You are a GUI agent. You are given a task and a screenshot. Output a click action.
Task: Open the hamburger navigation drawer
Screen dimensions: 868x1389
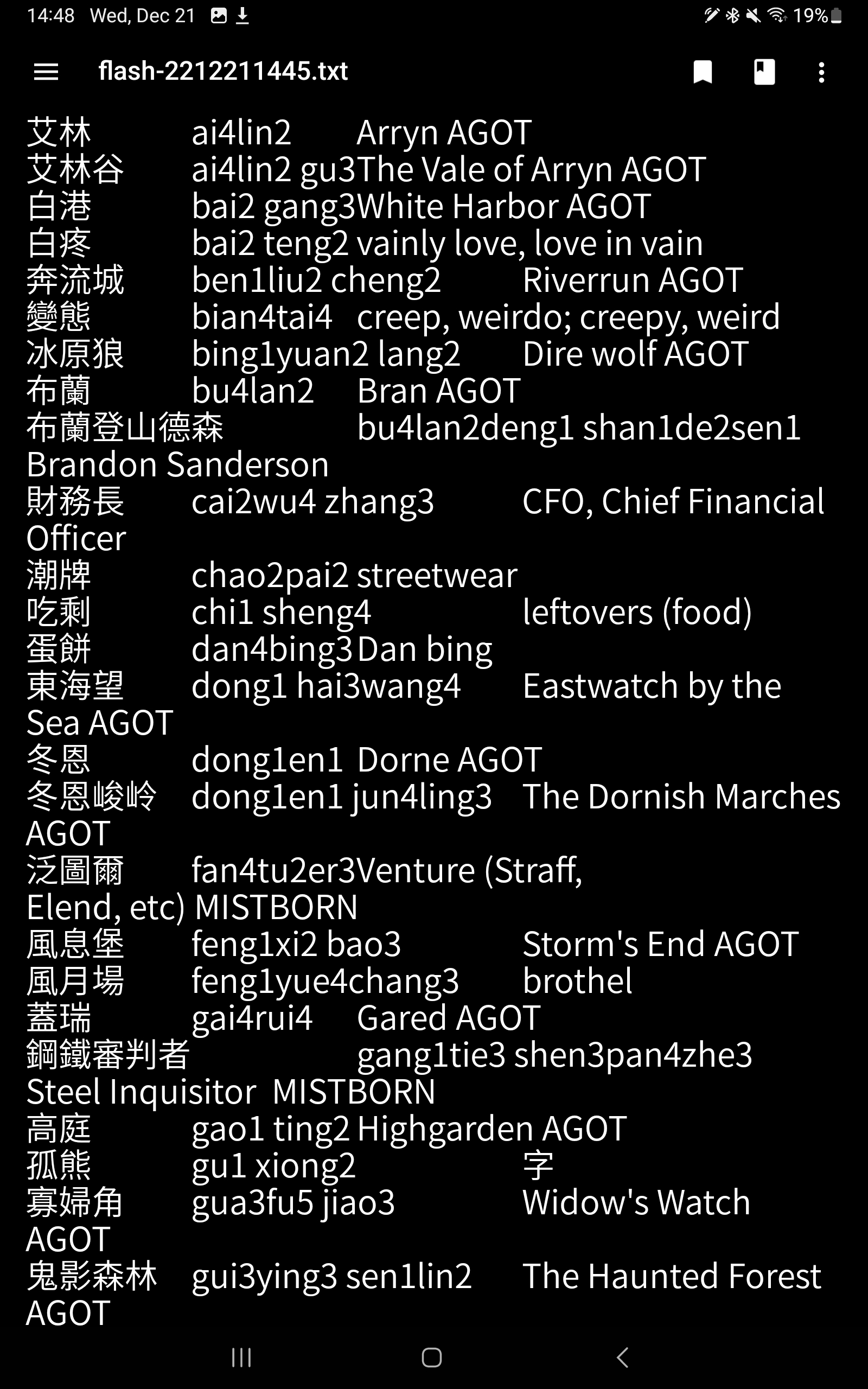(x=46, y=72)
